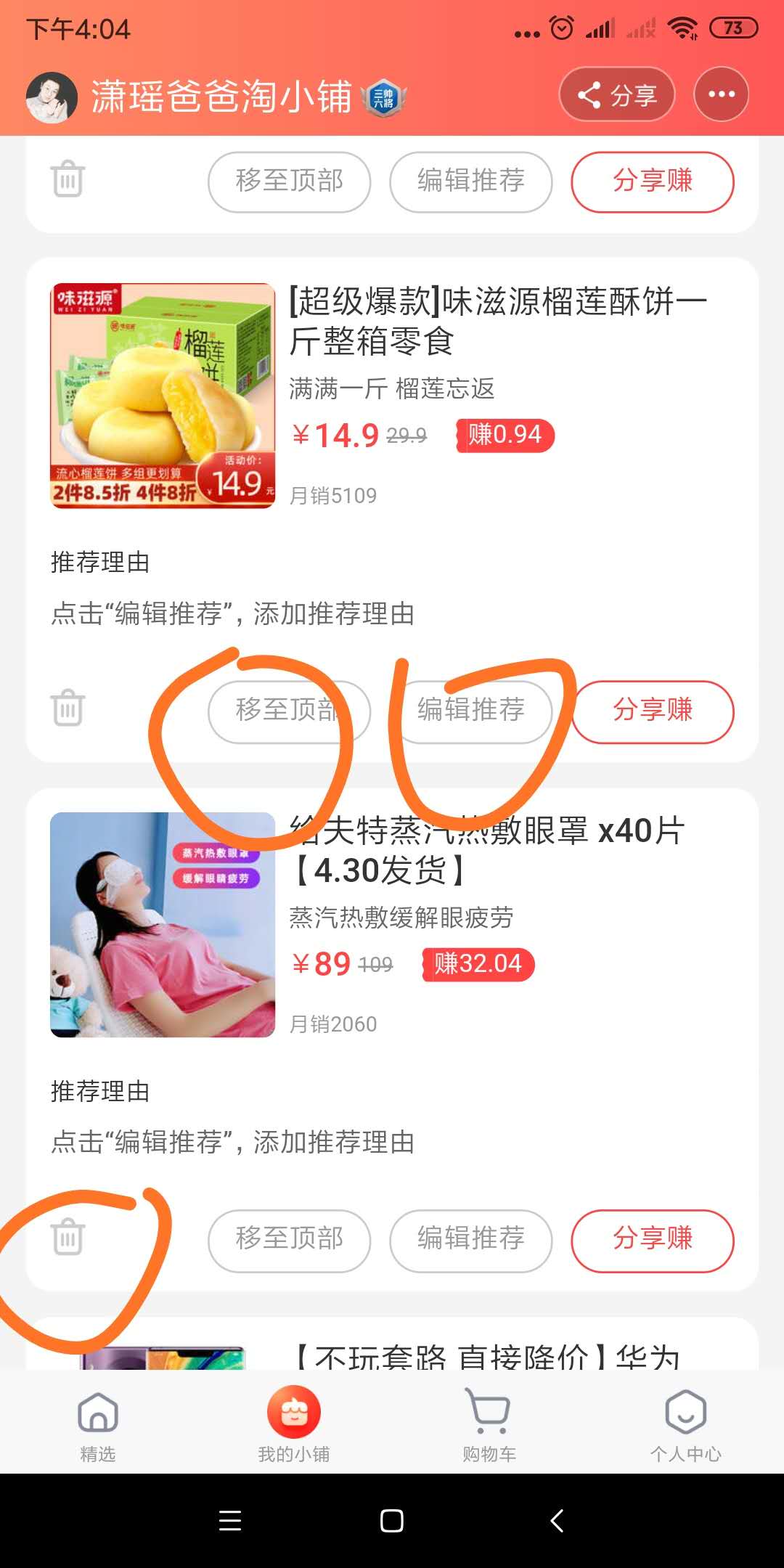Screen dimensions: 784x1568
Task: Delete the steam eye mask product via trash icon
Action: pyautogui.click(x=68, y=1241)
